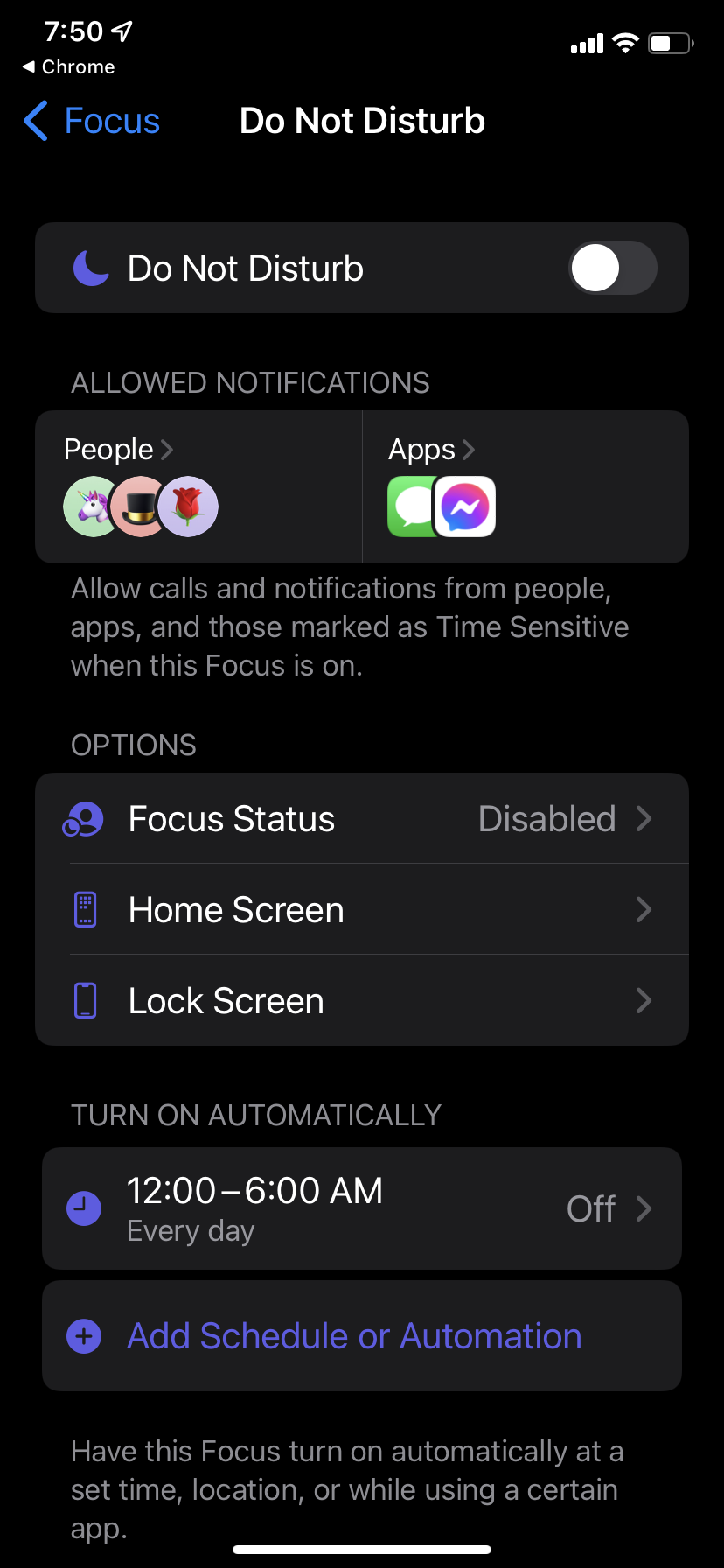Tap Add Schedule or Automation

tap(355, 1336)
